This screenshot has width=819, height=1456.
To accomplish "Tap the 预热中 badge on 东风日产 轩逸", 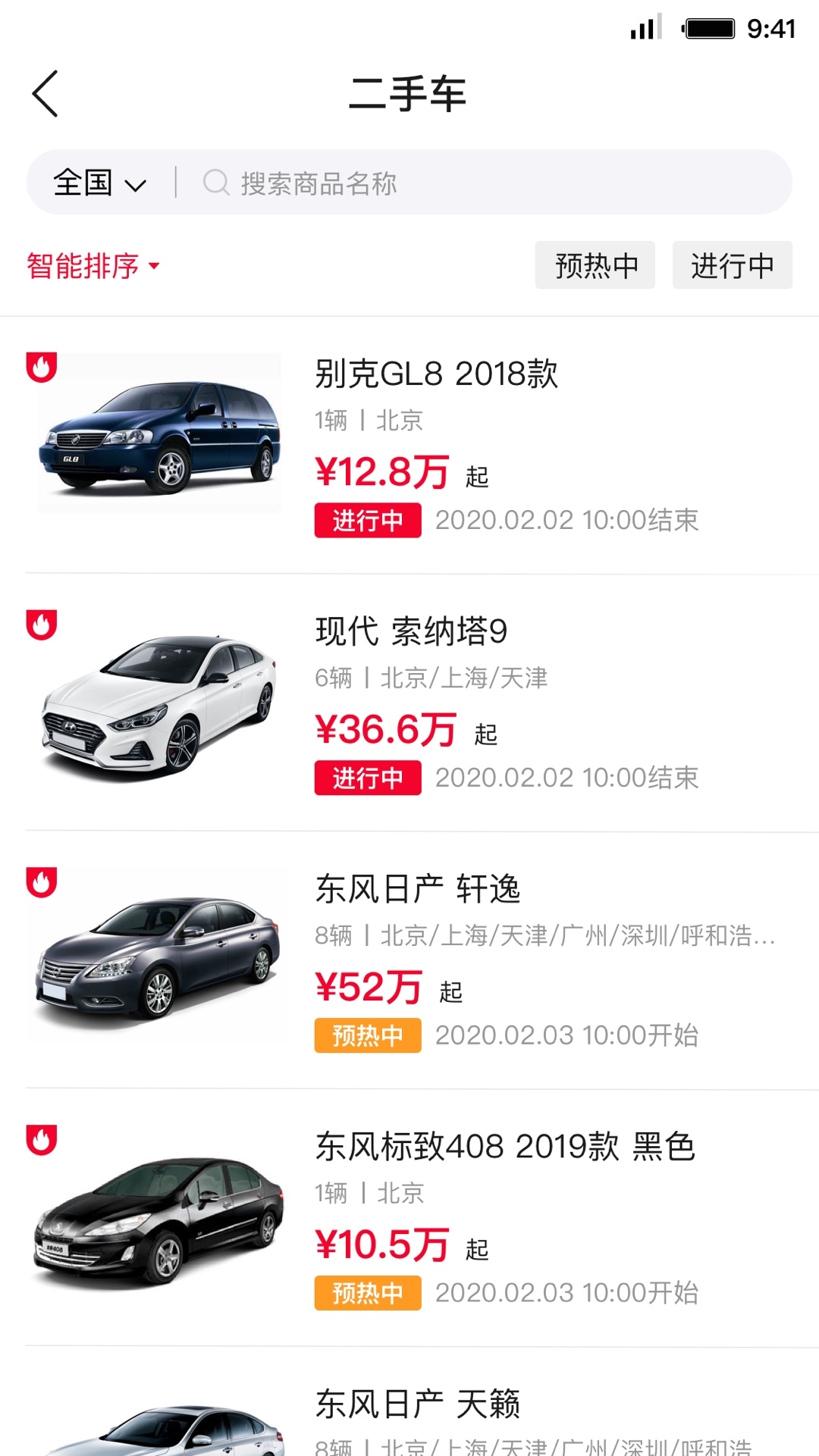I will point(367,1035).
